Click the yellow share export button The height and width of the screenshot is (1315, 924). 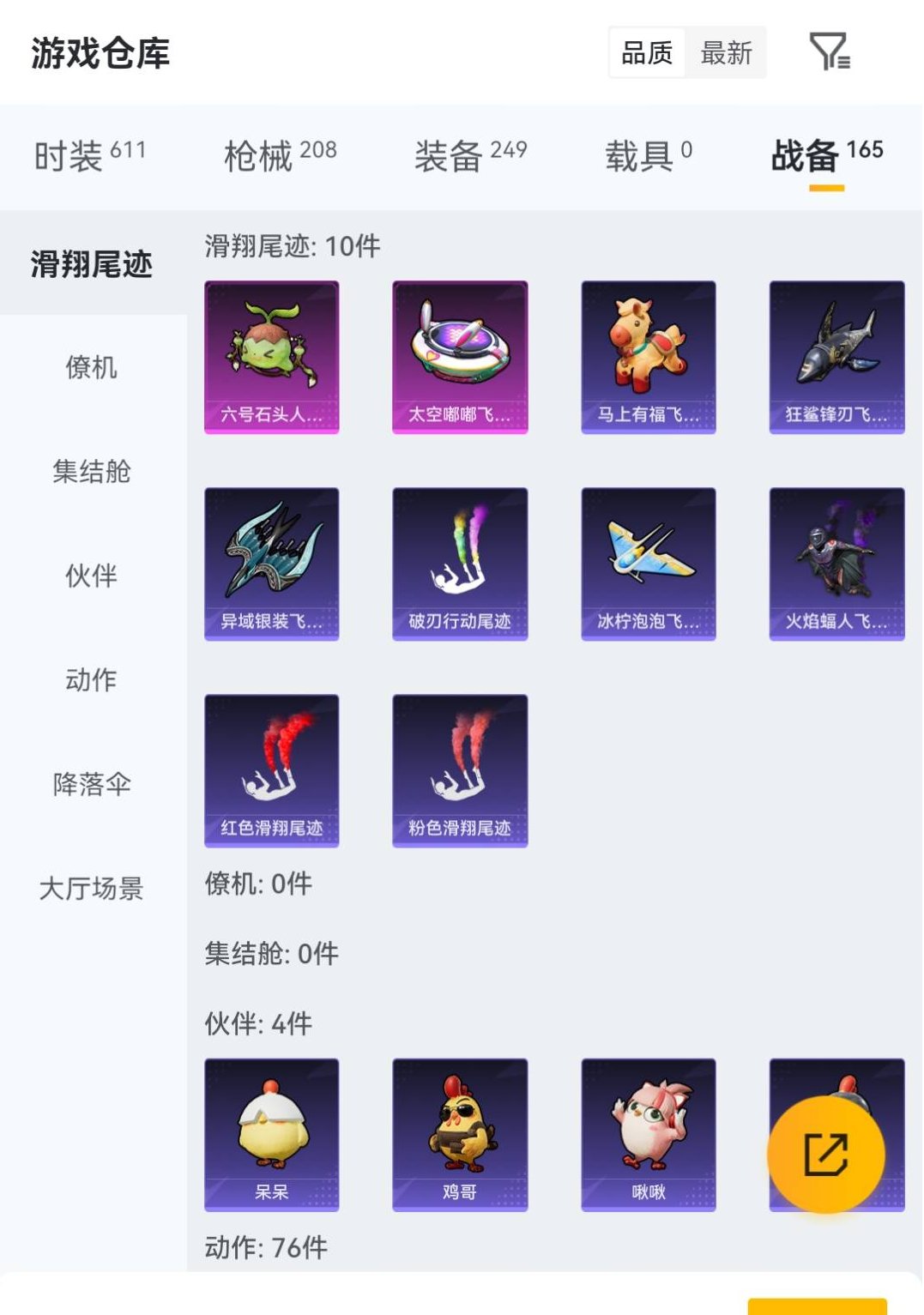tap(826, 1154)
